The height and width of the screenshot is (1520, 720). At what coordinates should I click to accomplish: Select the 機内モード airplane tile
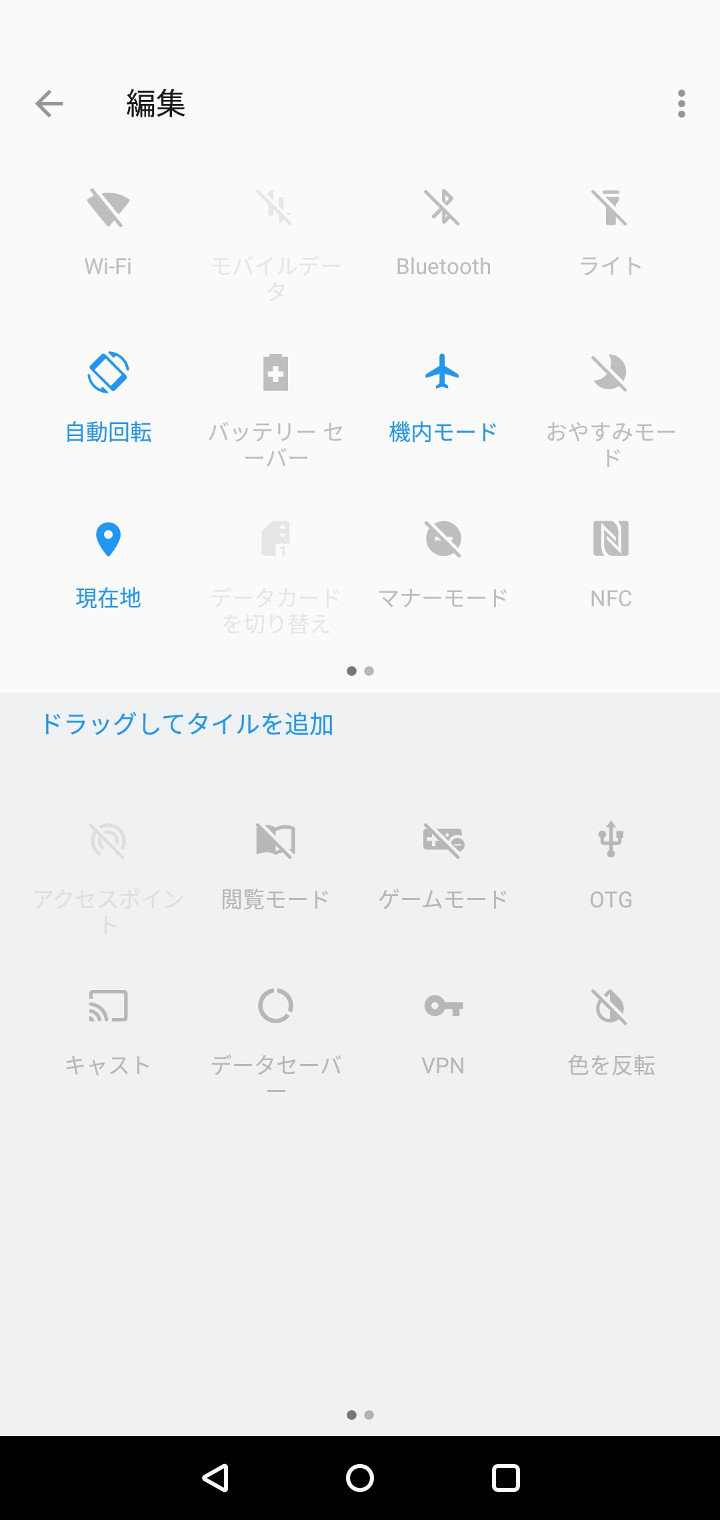coord(443,396)
